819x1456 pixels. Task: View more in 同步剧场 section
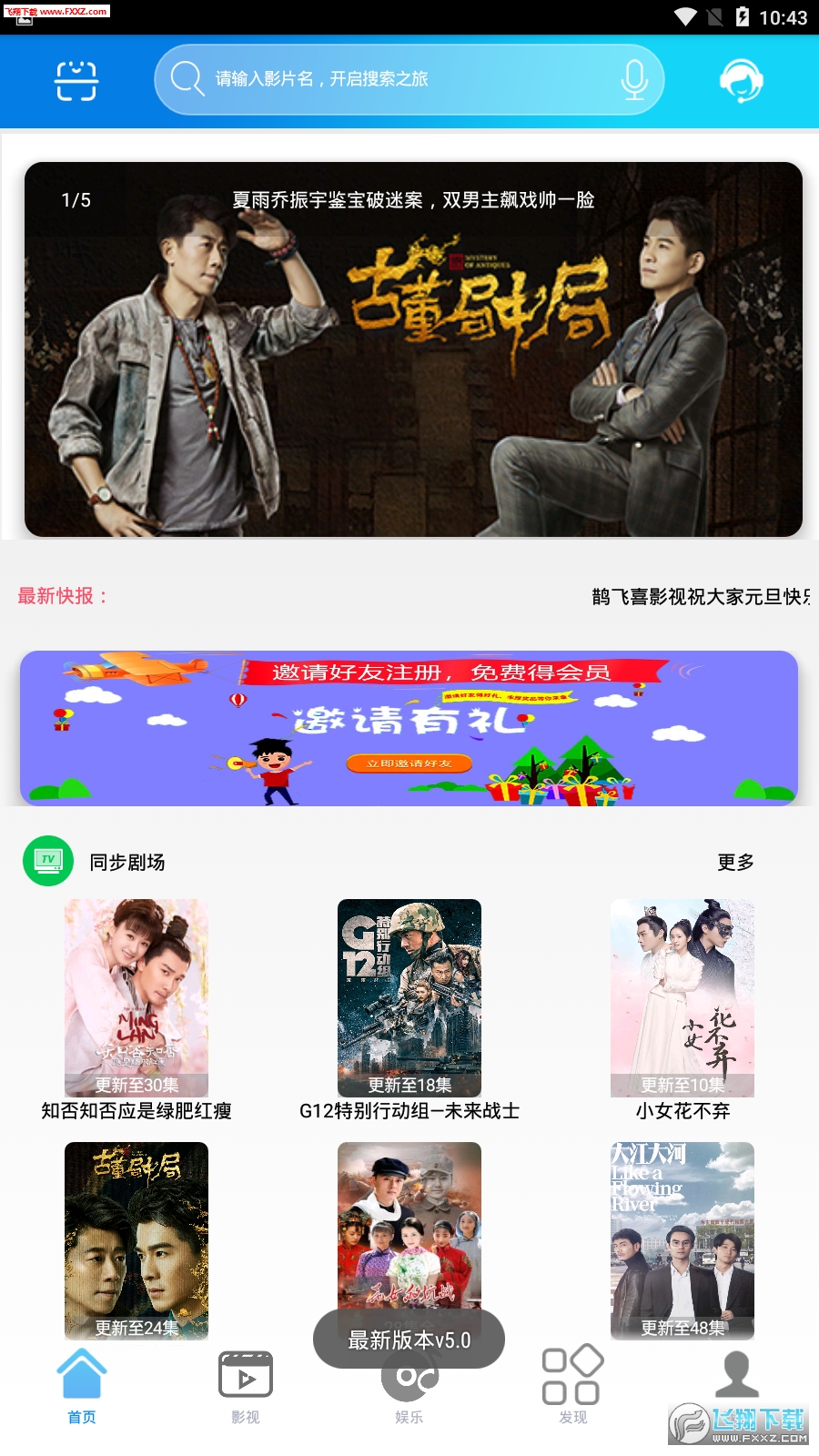click(x=735, y=862)
